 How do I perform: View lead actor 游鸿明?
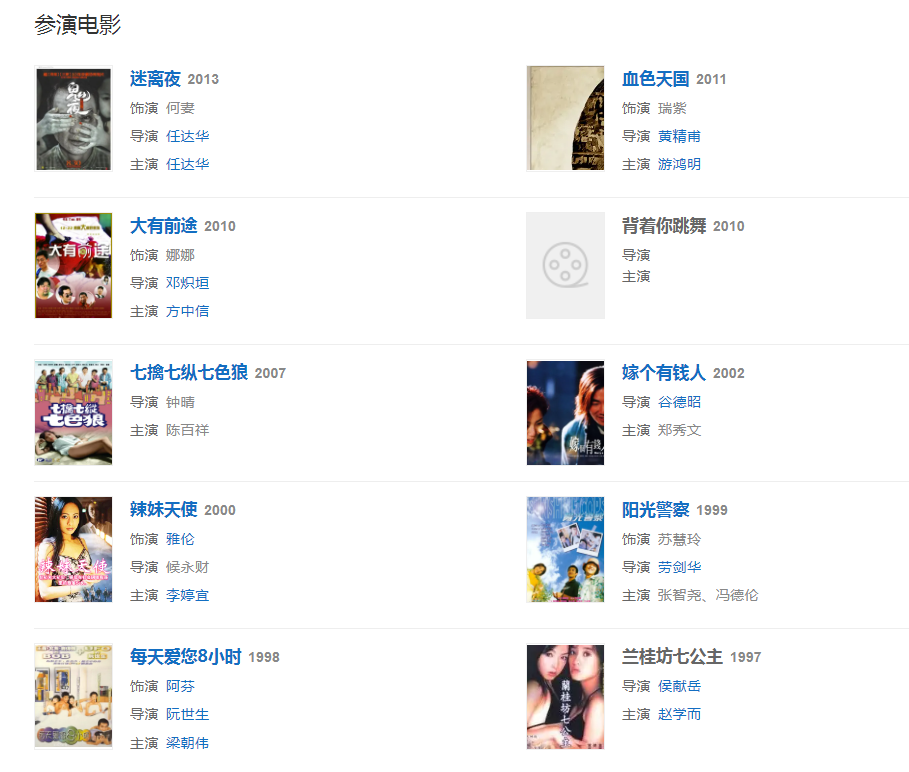coord(679,164)
